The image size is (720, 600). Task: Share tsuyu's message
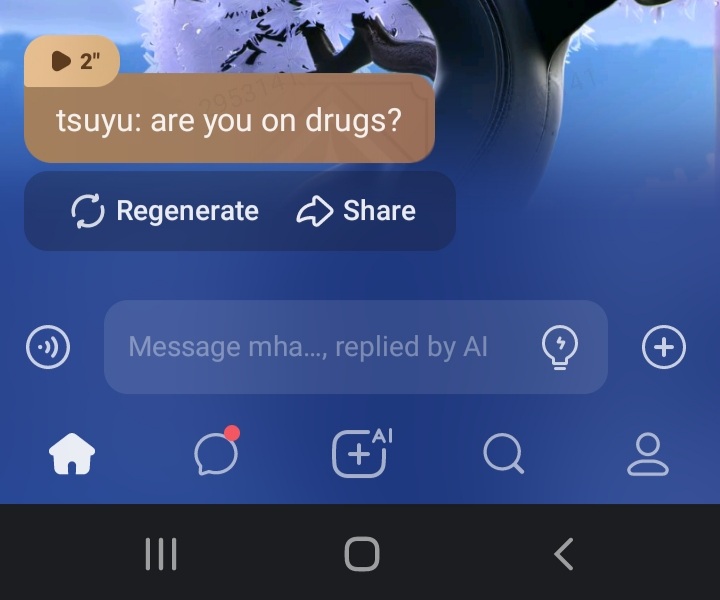pyautogui.click(x=357, y=211)
